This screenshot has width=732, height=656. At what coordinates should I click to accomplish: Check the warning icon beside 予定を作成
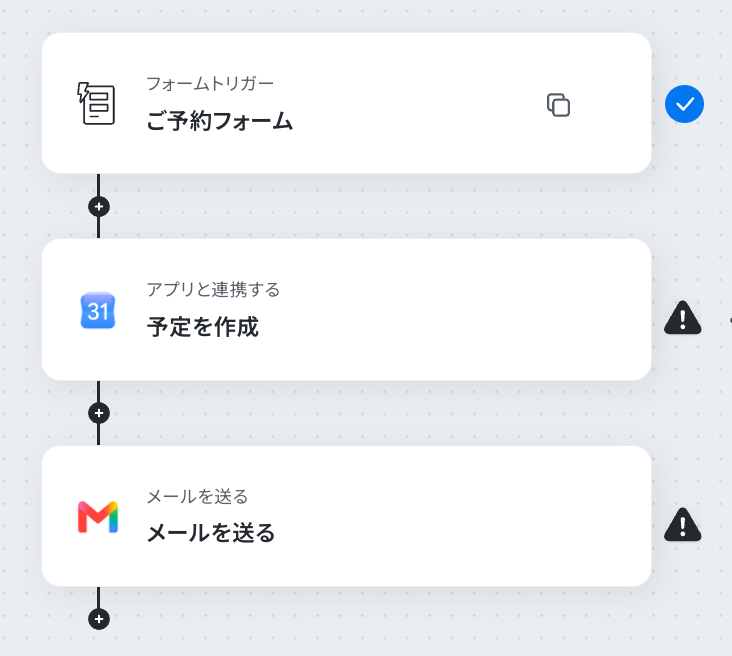tap(683, 317)
